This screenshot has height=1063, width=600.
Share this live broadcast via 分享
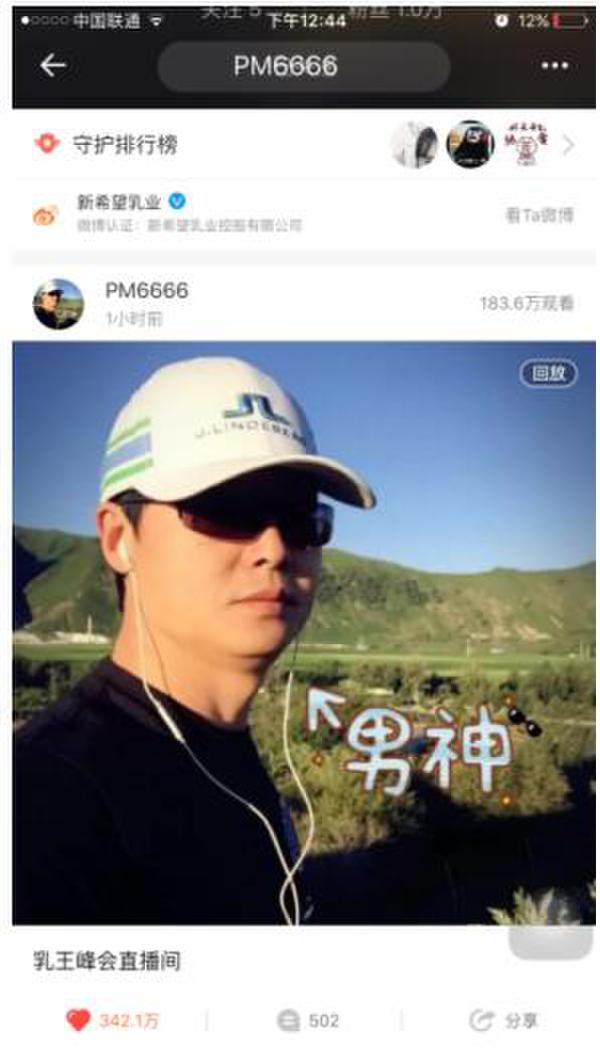point(505,1020)
